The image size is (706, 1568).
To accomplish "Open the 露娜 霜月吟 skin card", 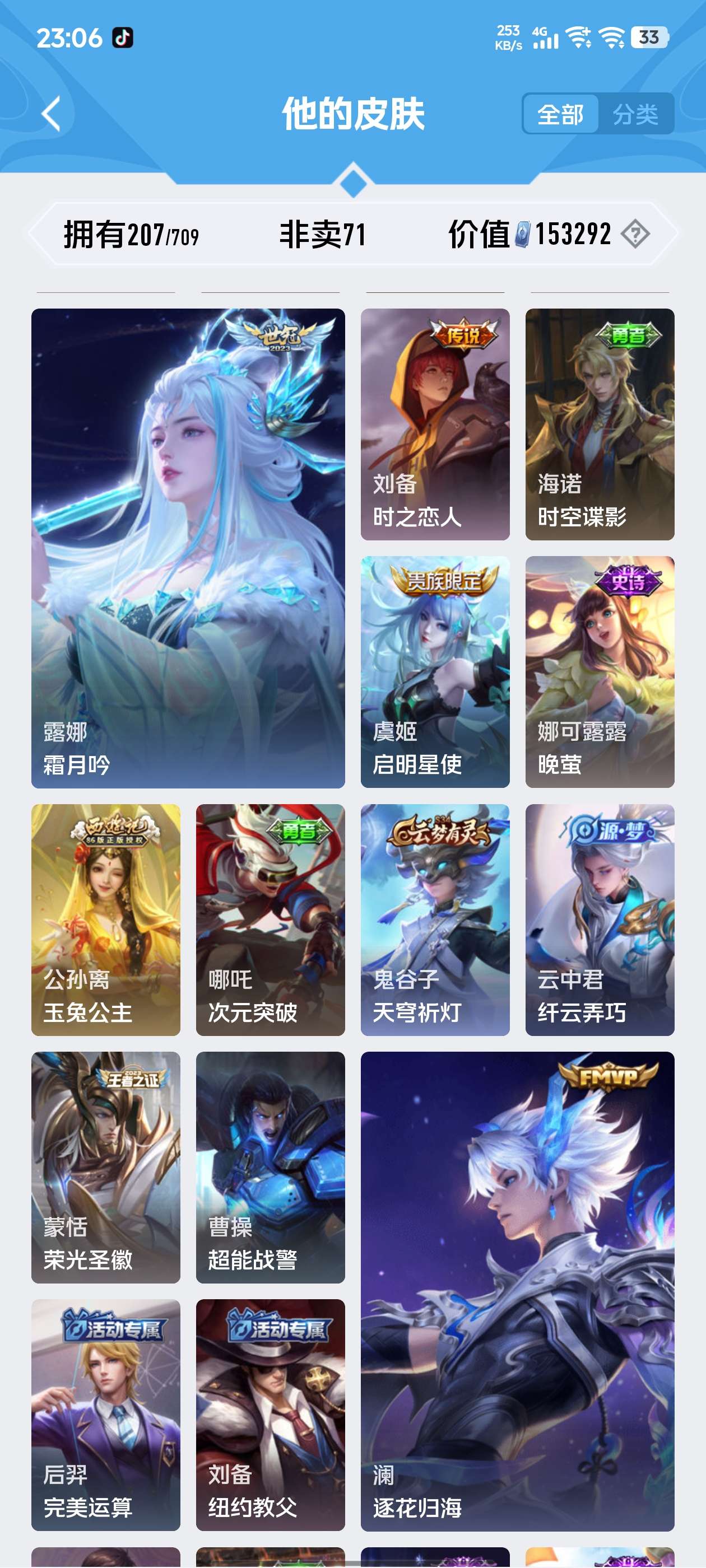I will click(x=188, y=548).
